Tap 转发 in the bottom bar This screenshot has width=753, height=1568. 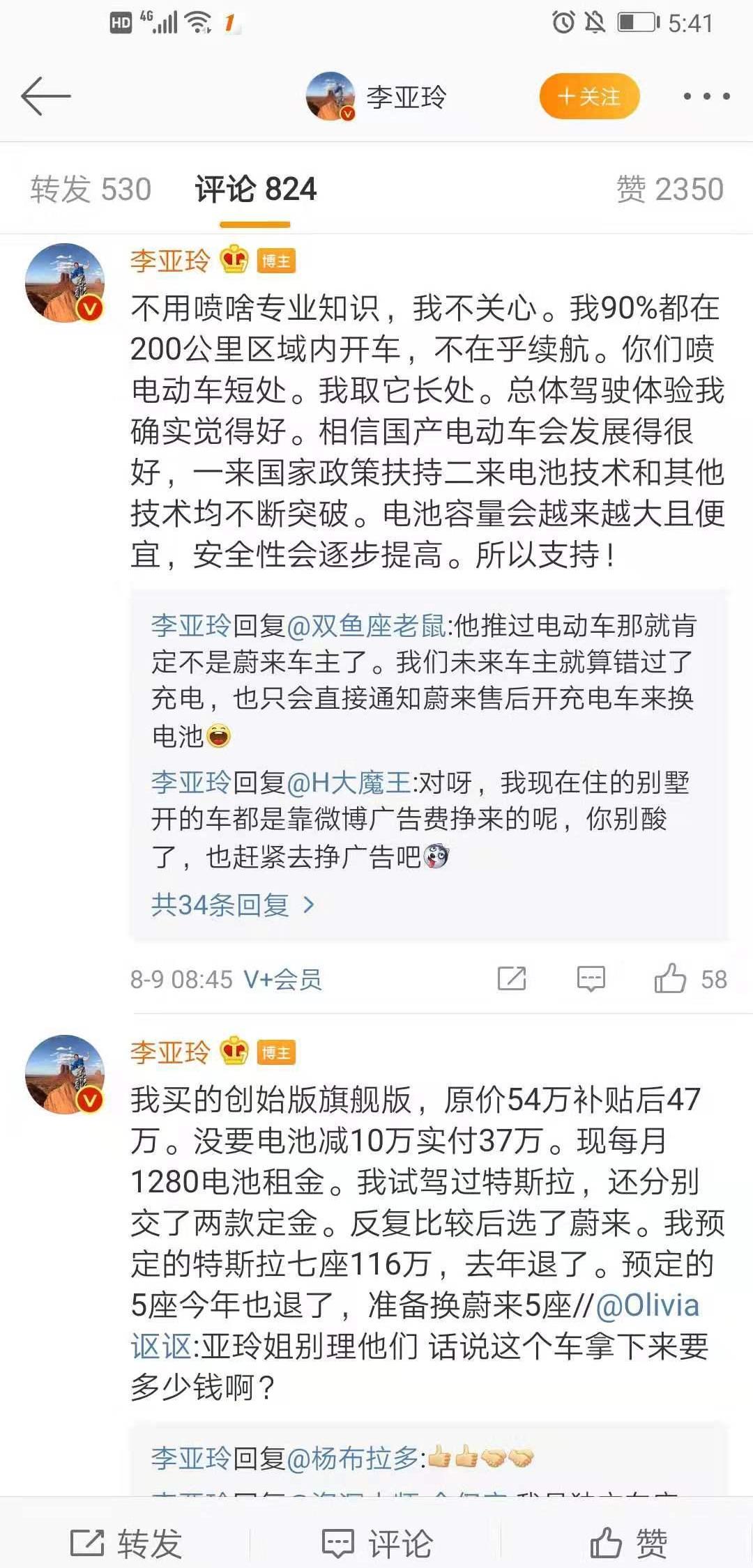(125, 1544)
